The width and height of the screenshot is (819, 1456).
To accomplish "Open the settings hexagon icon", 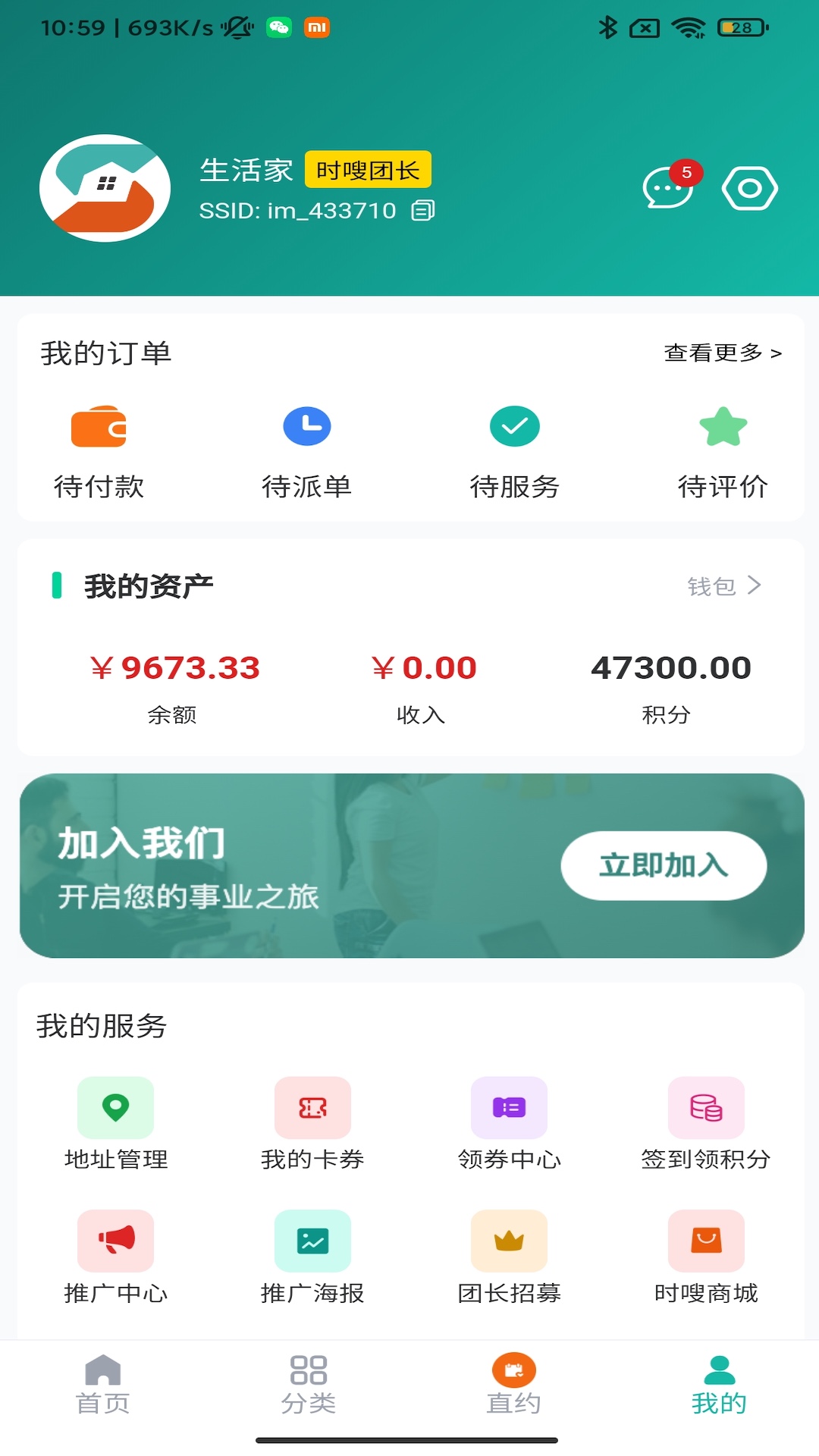I will point(749,188).
